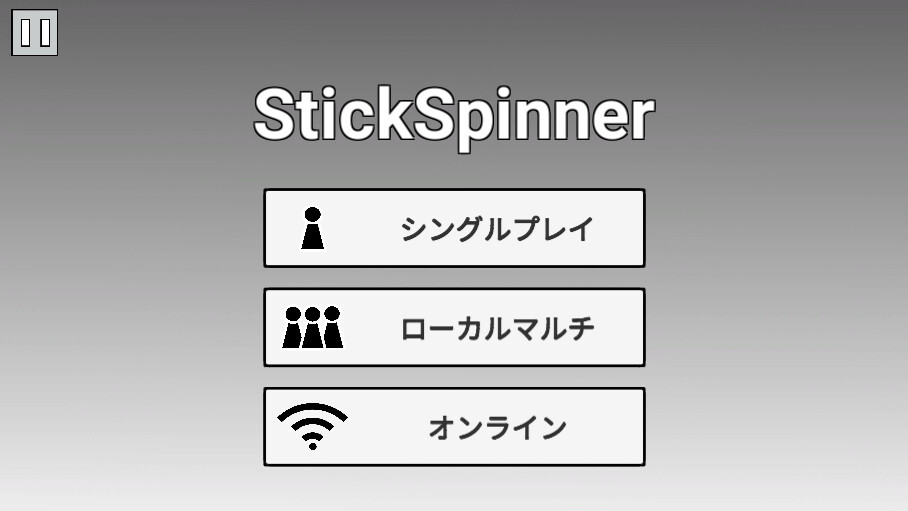This screenshot has width=908, height=511.
Task: Select オンライン online play
Action: 454,427
